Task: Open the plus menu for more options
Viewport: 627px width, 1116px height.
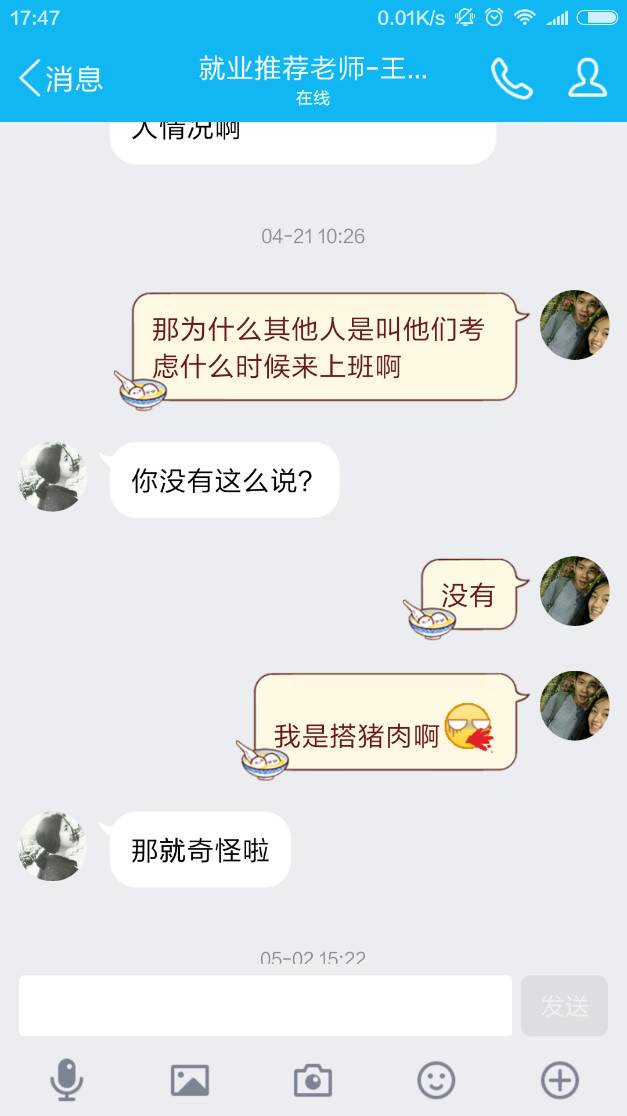Action: [x=559, y=1080]
